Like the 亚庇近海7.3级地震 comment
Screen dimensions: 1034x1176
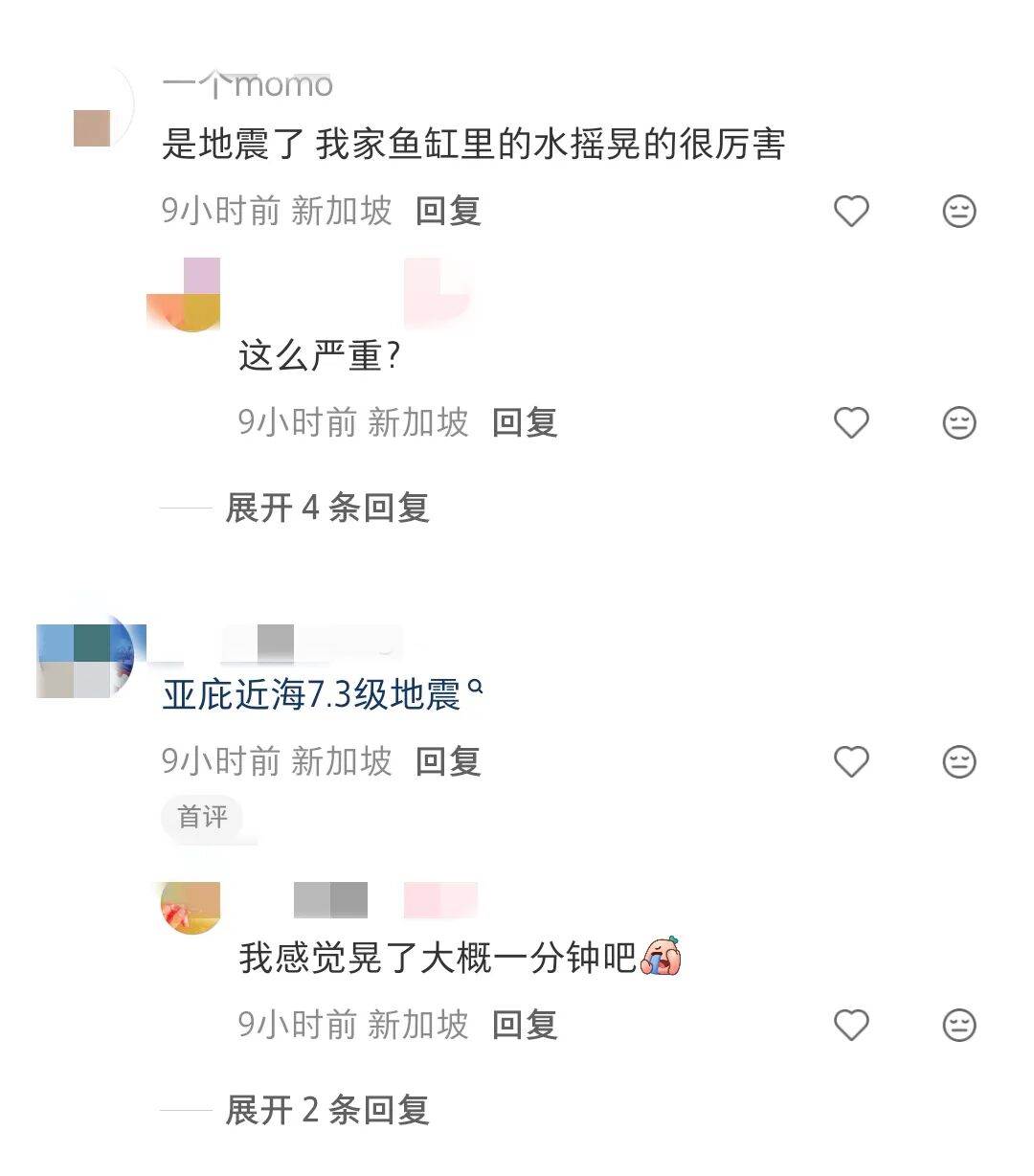pyautogui.click(x=851, y=762)
